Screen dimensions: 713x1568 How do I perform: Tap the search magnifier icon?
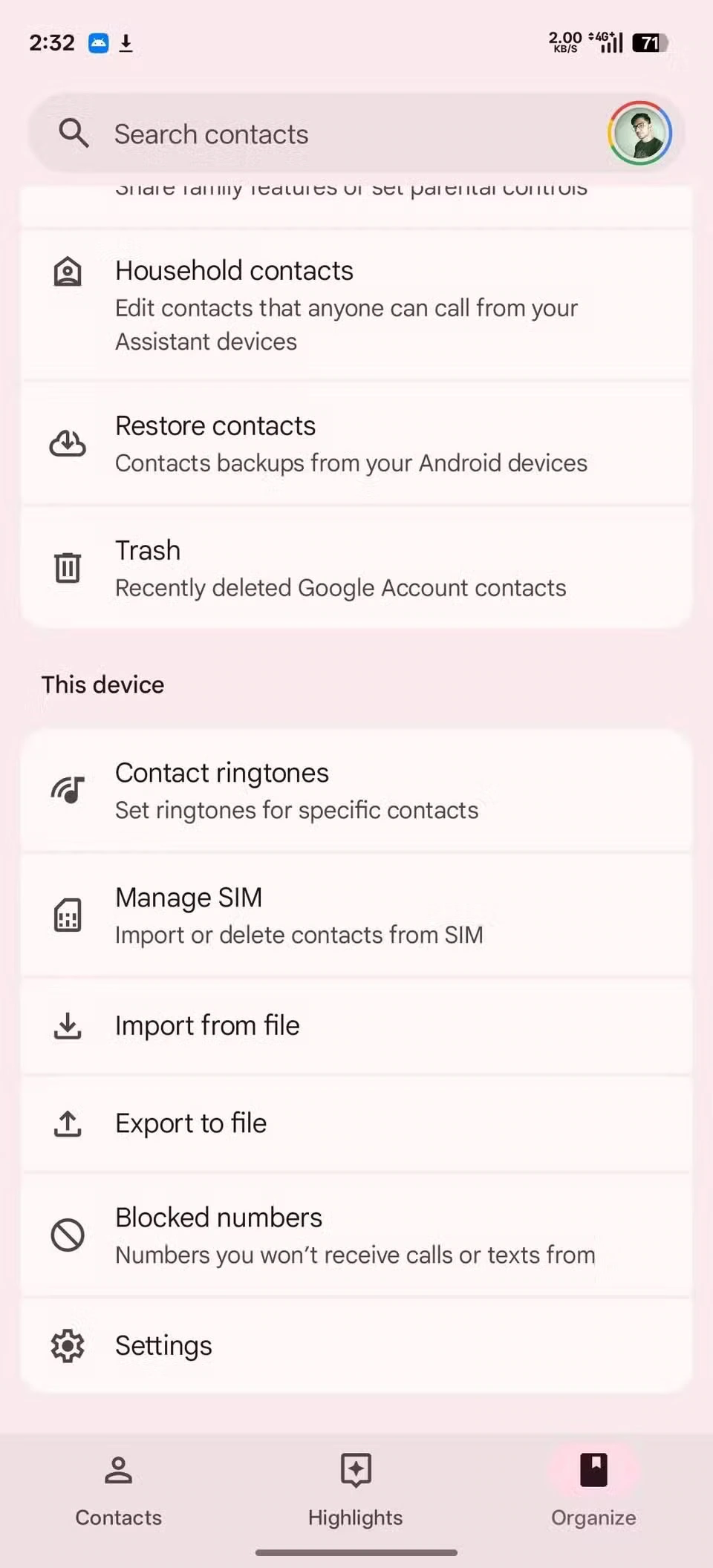(x=74, y=133)
